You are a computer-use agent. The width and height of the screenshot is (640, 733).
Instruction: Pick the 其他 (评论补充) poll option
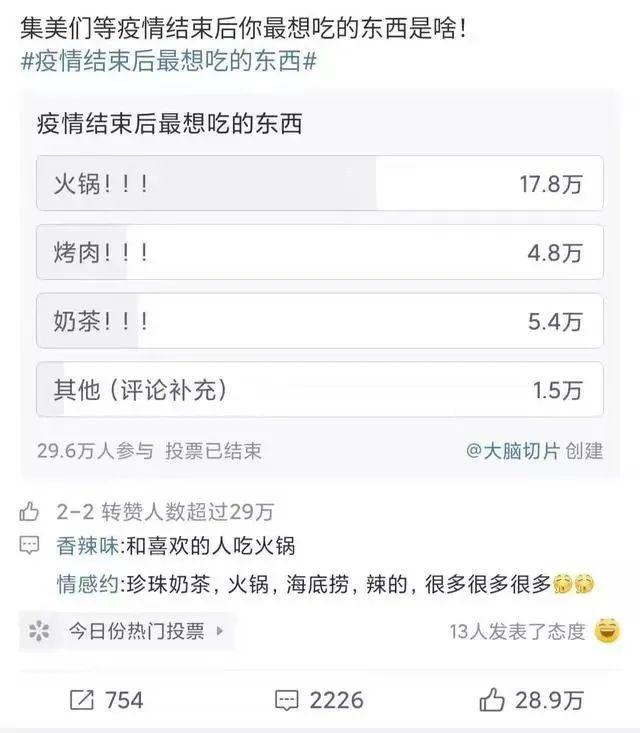point(320,390)
